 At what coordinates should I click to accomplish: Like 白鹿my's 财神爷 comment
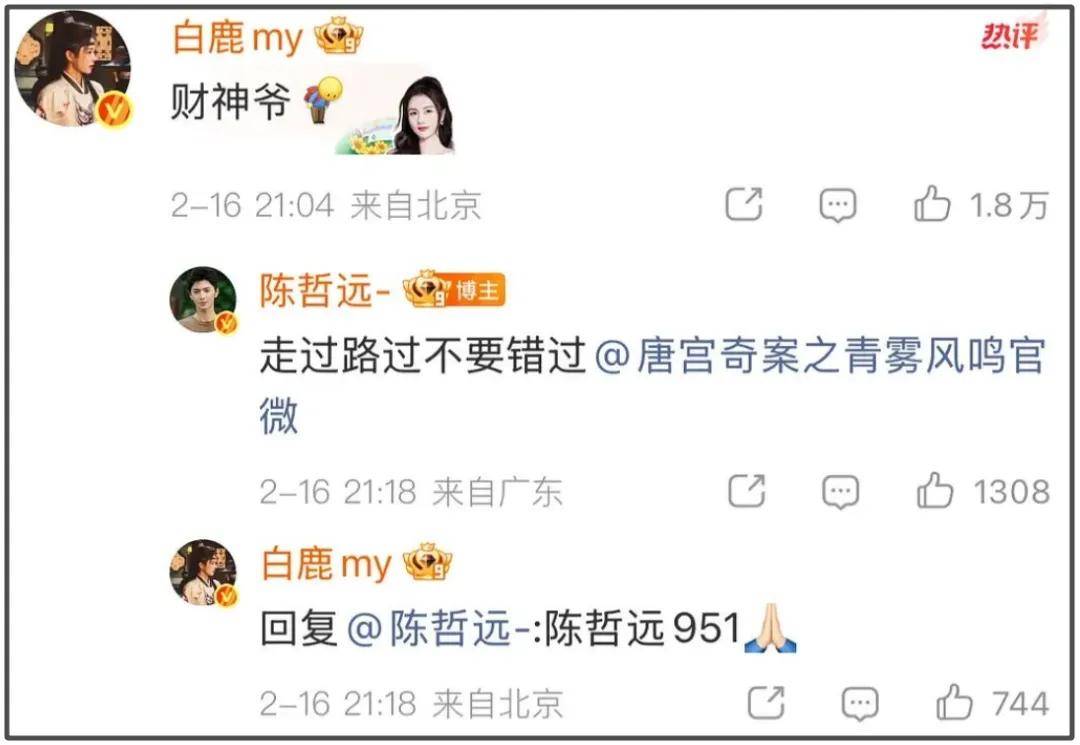point(932,206)
